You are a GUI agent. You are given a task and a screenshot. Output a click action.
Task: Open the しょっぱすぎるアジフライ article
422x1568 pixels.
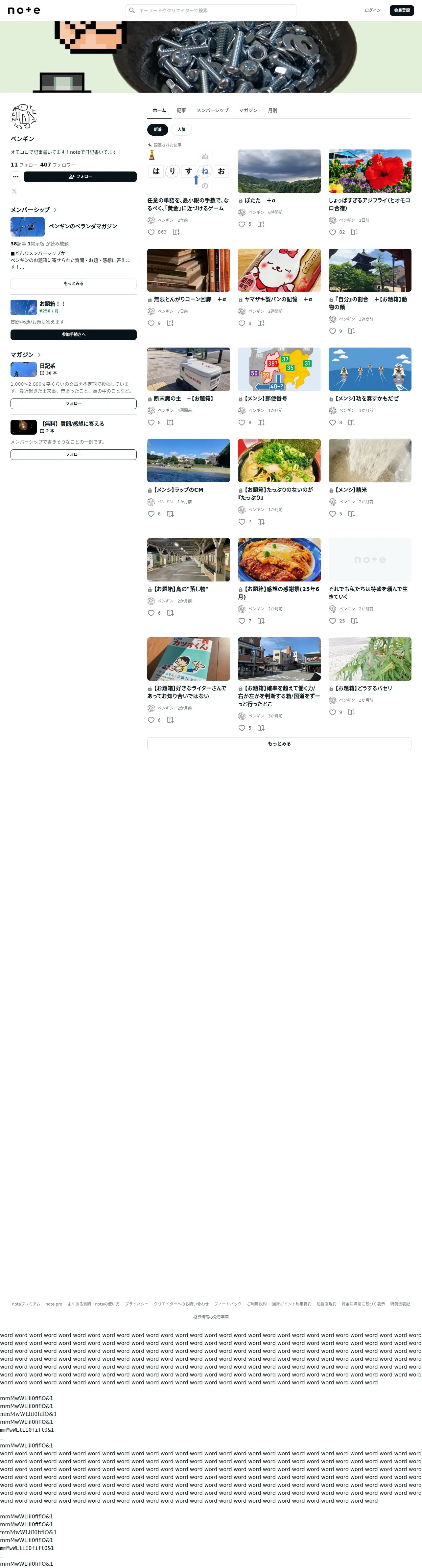(x=370, y=204)
